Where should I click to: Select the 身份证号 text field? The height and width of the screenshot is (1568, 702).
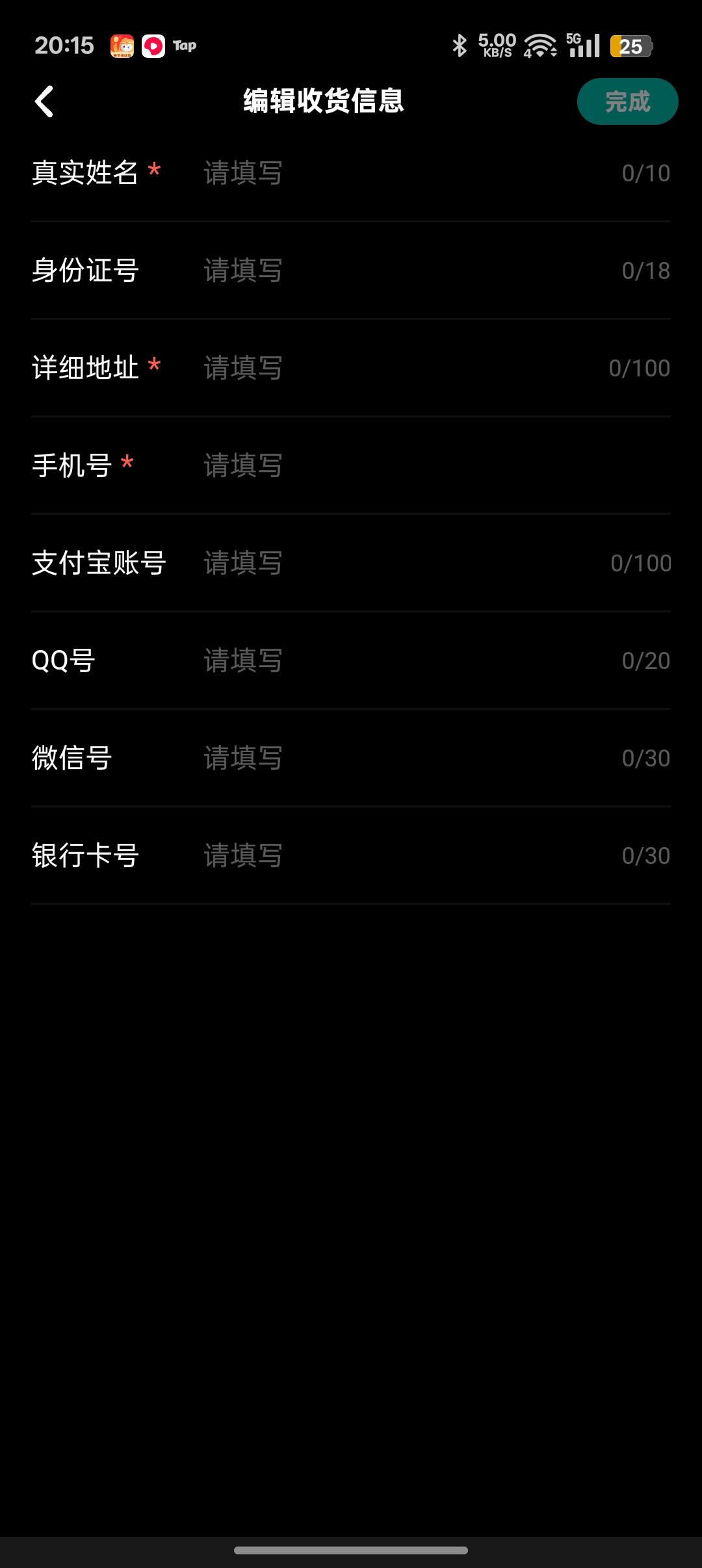(390, 270)
